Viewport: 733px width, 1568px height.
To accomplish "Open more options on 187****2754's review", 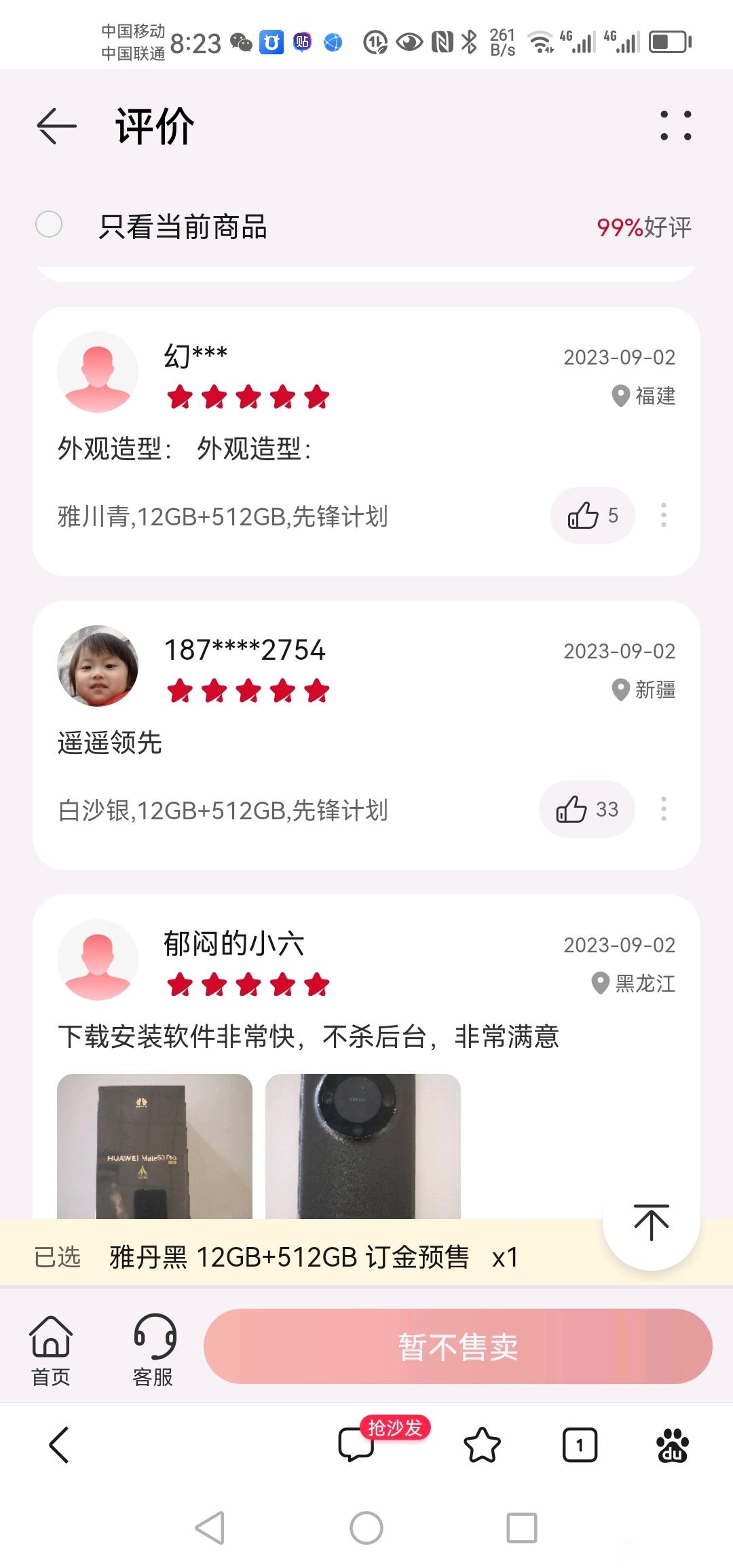I will [664, 809].
